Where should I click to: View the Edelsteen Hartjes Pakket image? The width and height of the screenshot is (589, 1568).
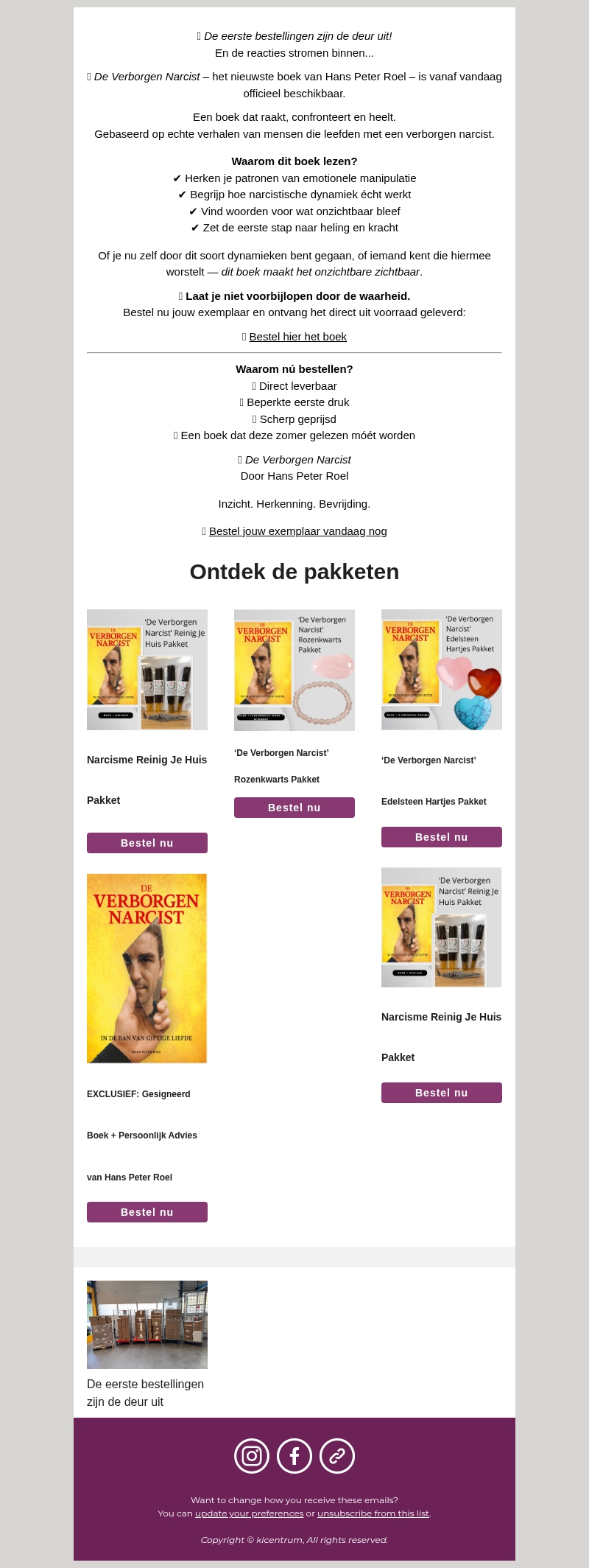[442, 670]
